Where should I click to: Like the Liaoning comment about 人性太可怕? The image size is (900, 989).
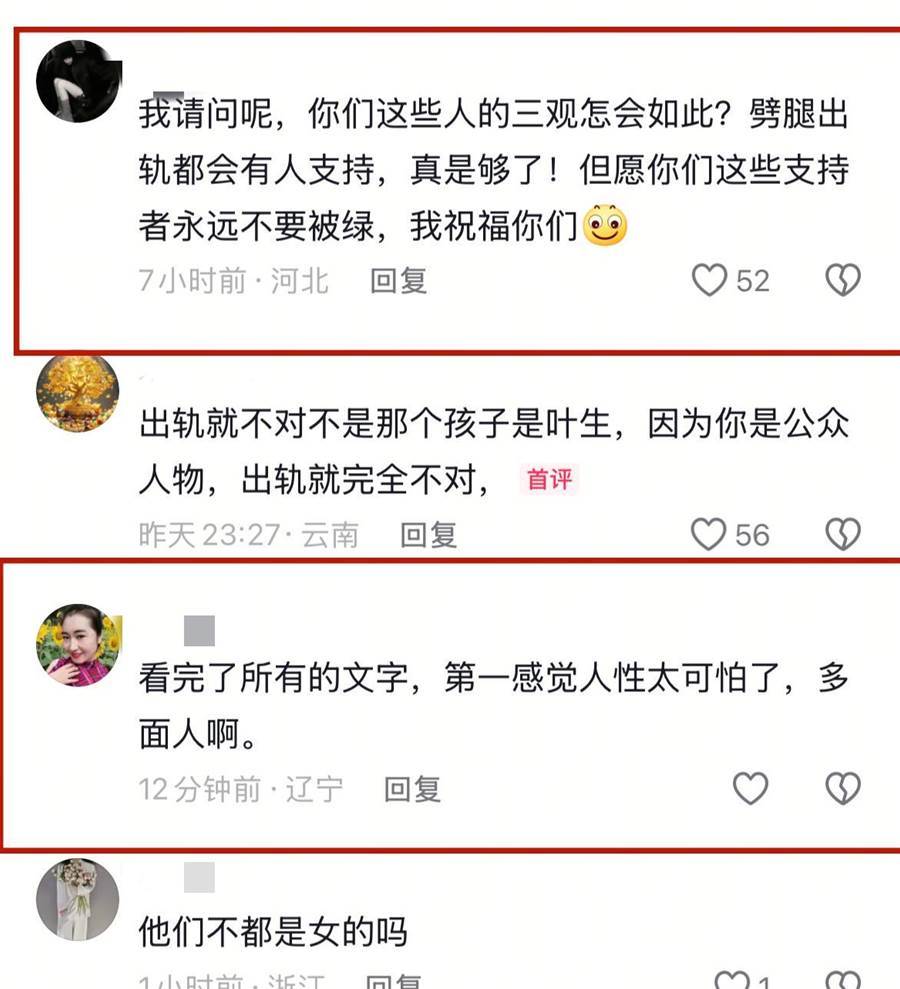point(751,789)
